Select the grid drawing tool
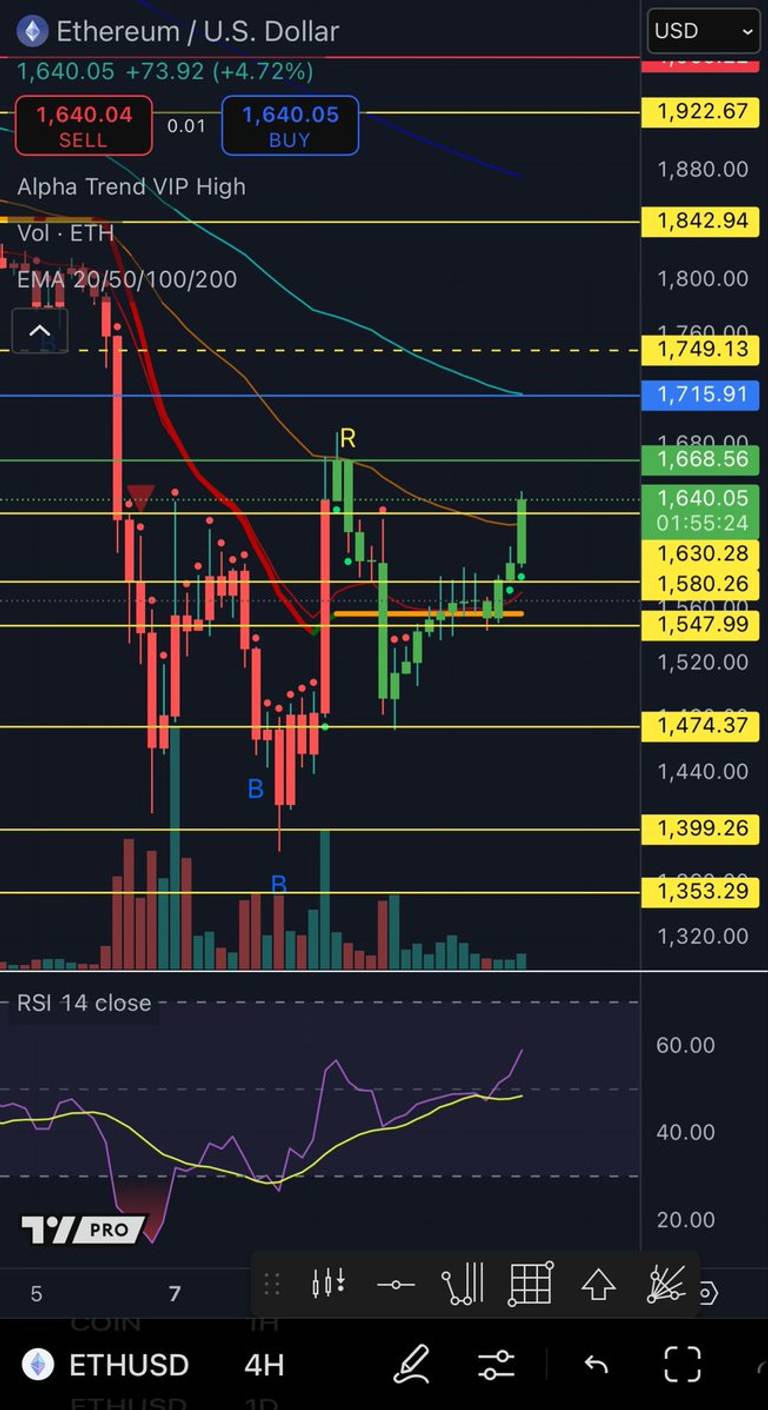Viewport: 768px width, 1410px height. tap(531, 1283)
